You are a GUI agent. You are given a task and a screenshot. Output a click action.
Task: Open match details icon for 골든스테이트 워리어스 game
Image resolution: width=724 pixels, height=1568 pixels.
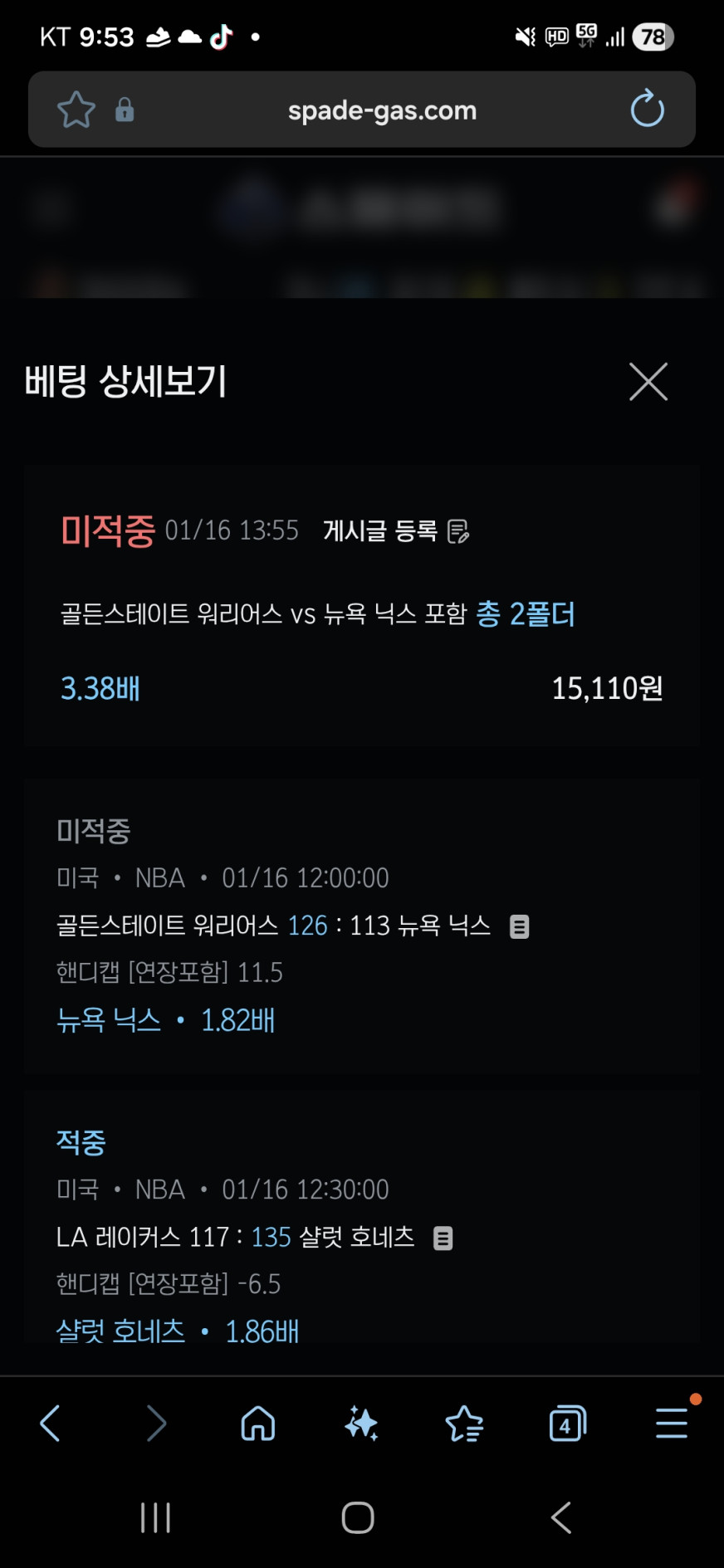coord(520,926)
